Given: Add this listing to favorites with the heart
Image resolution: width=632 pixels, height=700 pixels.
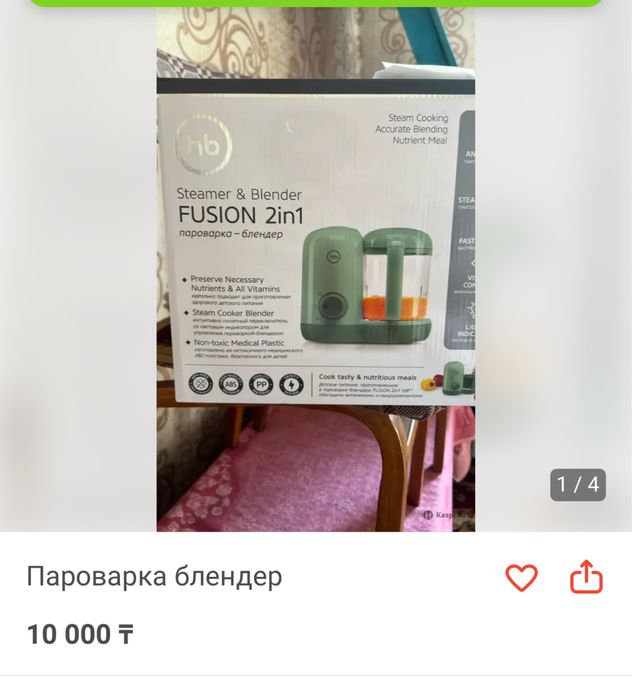Looking at the screenshot, I should (521, 577).
